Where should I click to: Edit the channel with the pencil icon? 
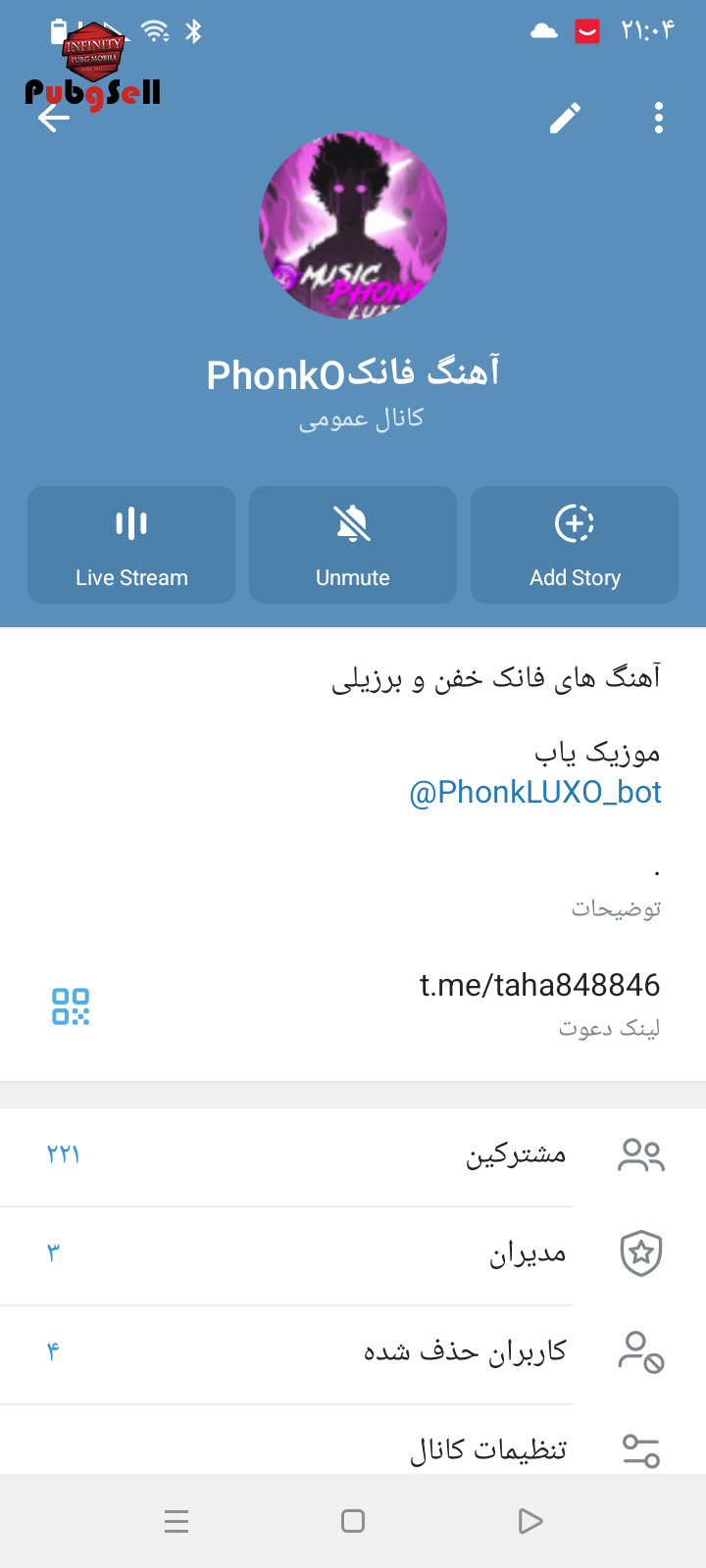tap(565, 119)
